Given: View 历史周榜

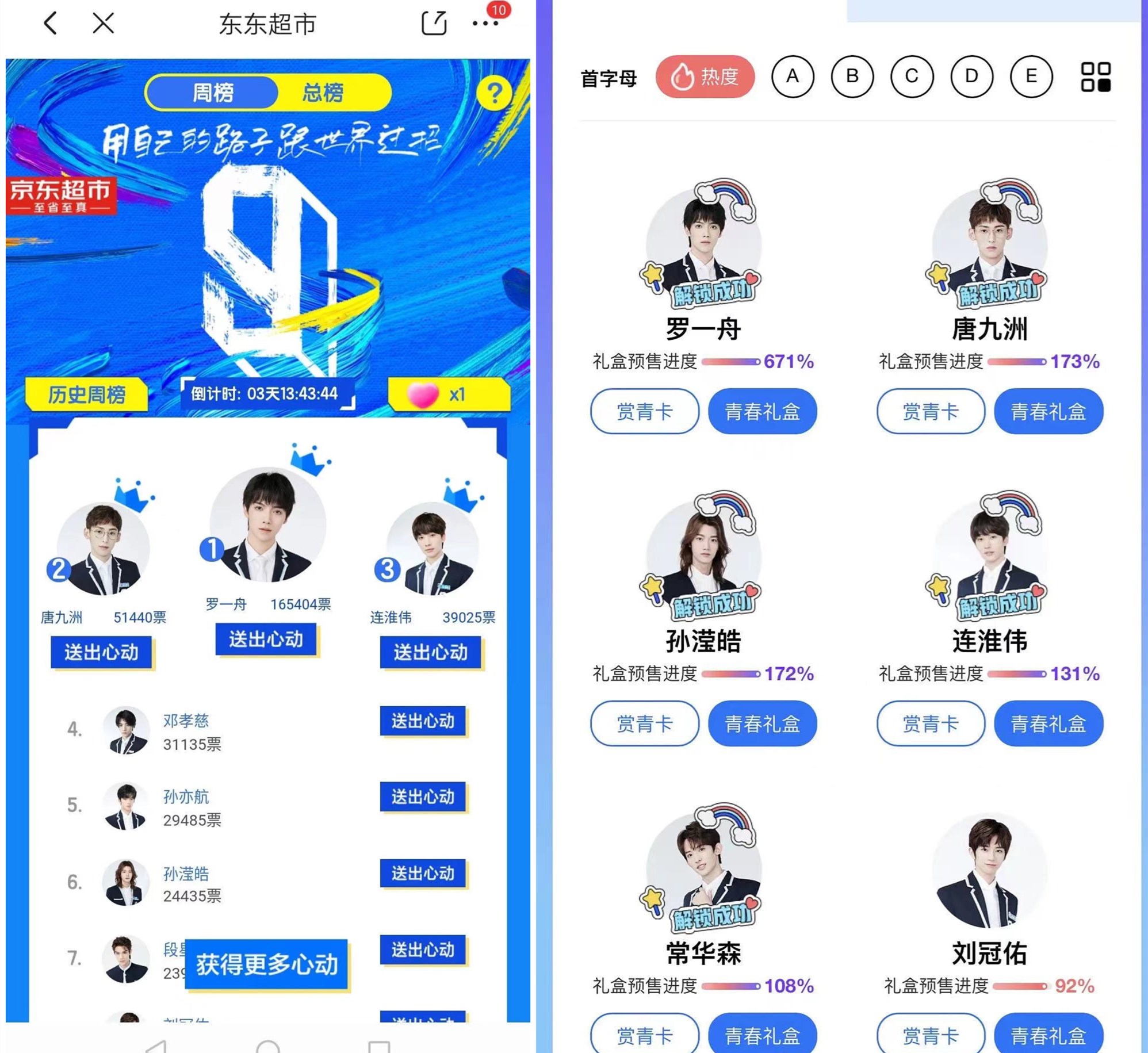Looking at the screenshot, I should (86, 395).
